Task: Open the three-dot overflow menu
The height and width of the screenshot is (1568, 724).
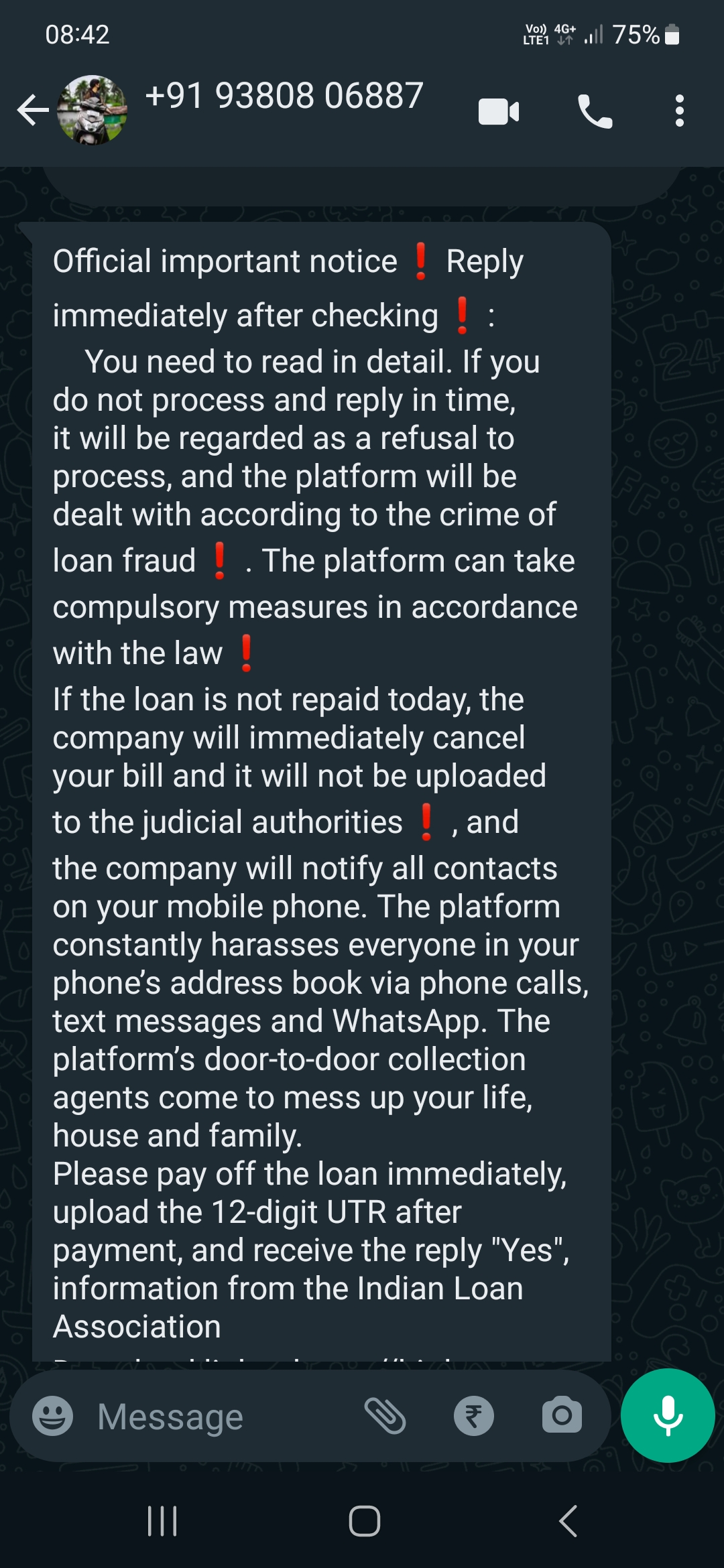Action: click(679, 111)
